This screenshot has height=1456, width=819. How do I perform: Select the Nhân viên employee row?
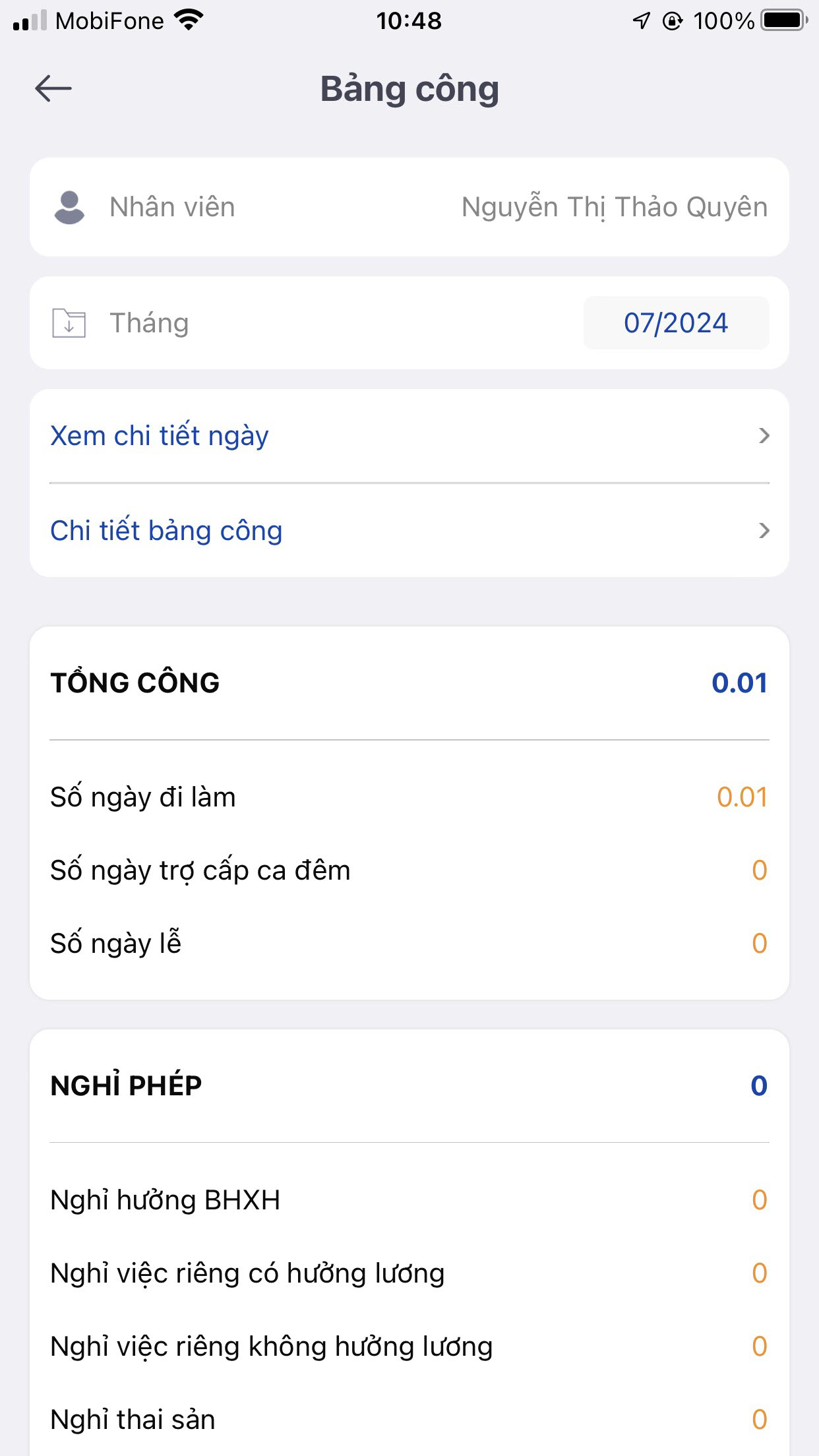(x=409, y=207)
